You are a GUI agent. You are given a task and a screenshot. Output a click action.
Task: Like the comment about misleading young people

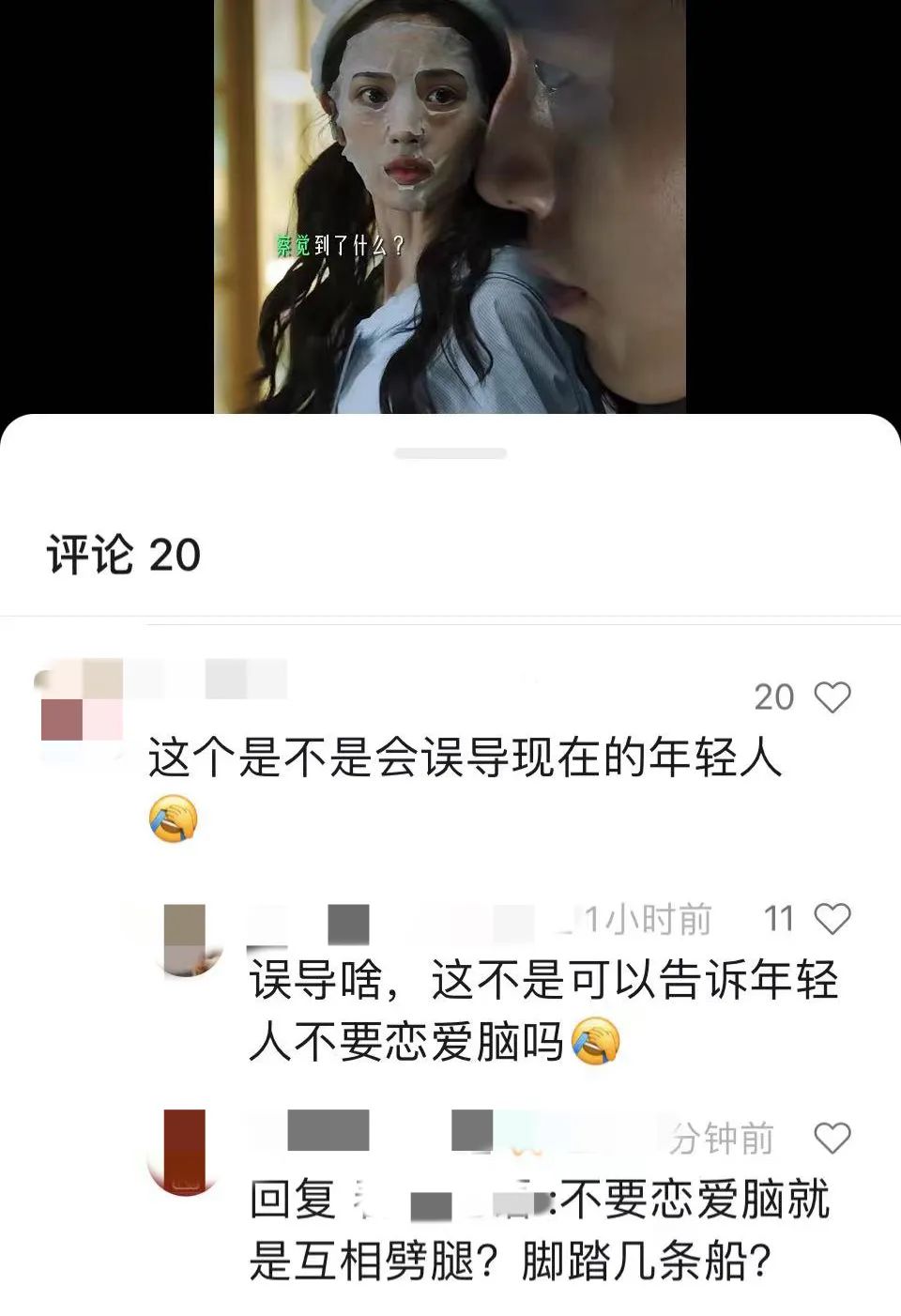(x=832, y=697)
